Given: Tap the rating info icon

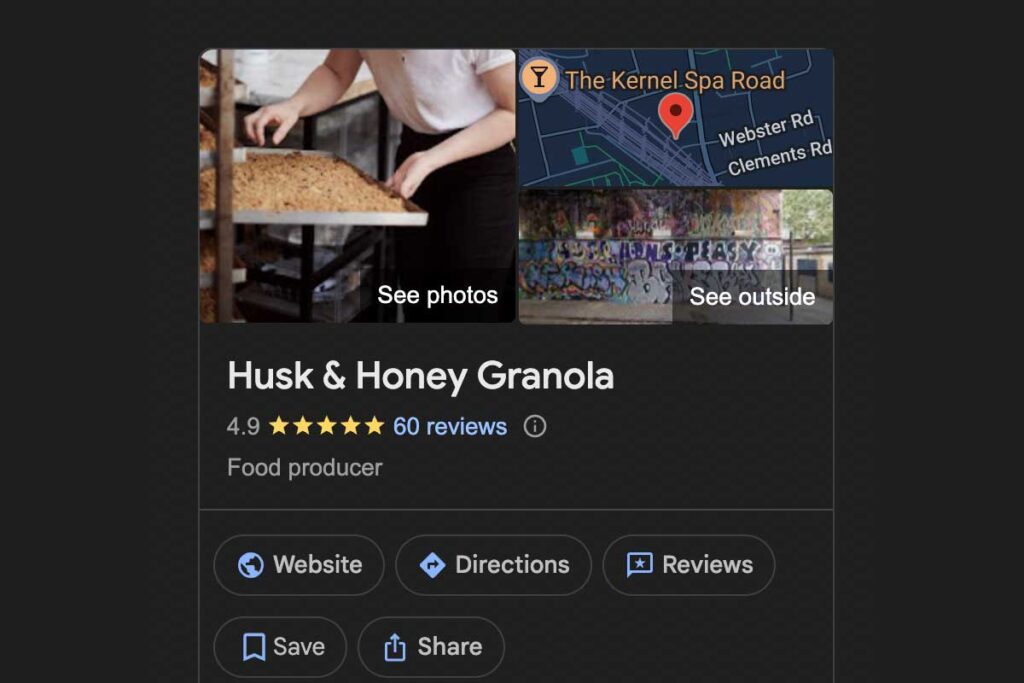Looking at the screenshot, I should [x=535, y=427].
